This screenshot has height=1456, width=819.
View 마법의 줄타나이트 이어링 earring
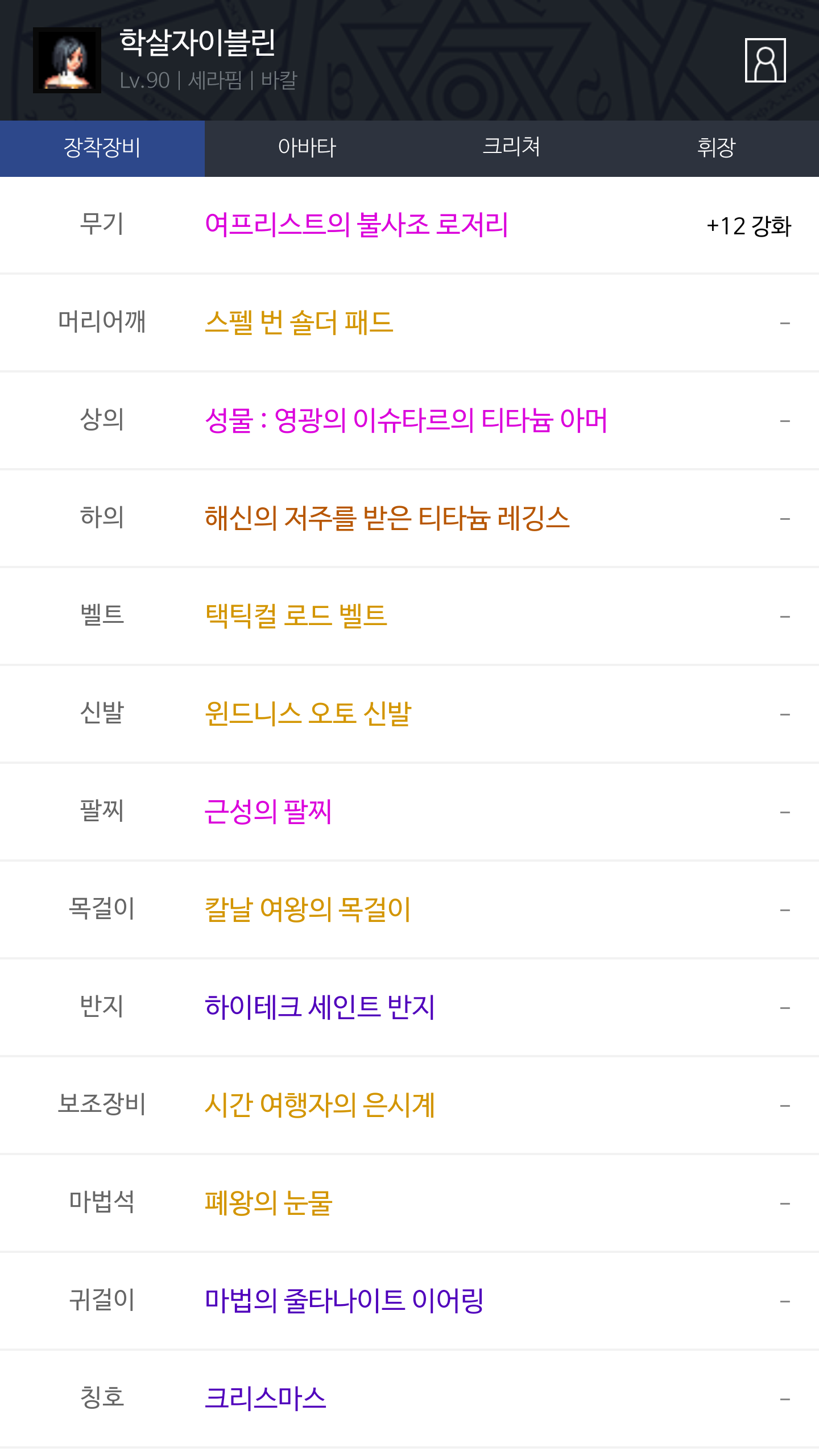344,1301
